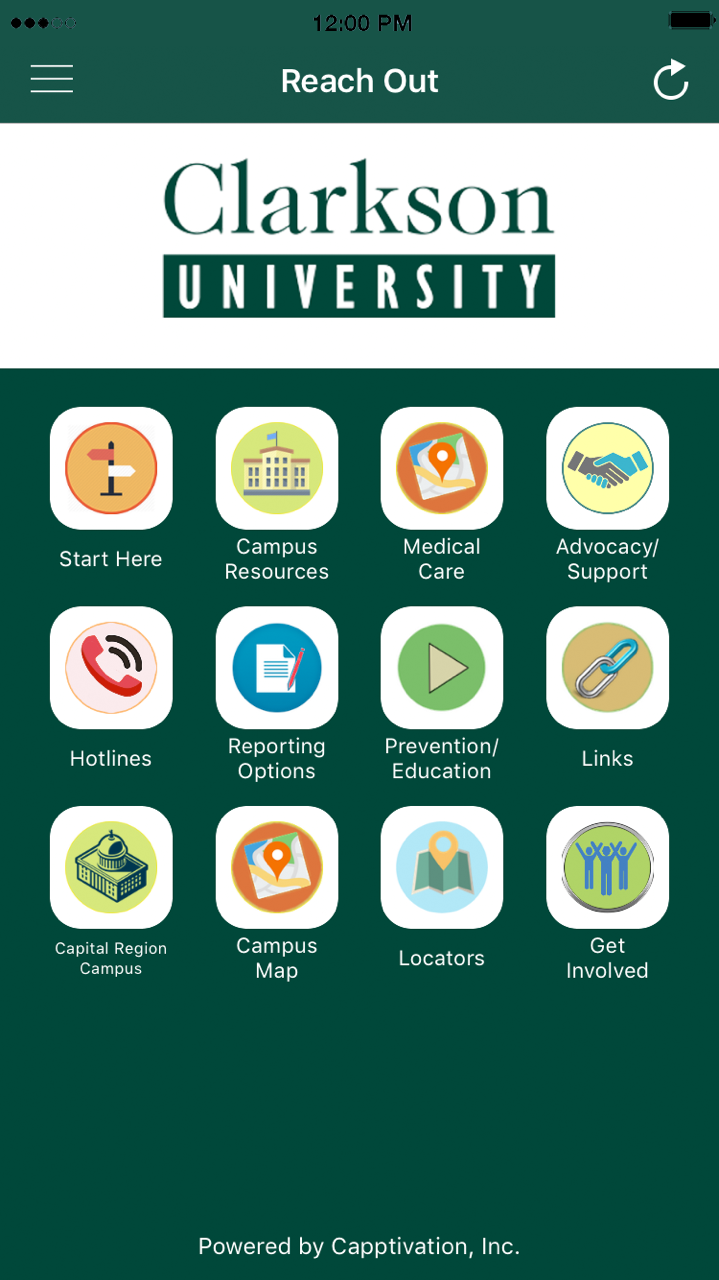719x1280 pixels.
Task: View the Hotlines section
Action: 111,667
